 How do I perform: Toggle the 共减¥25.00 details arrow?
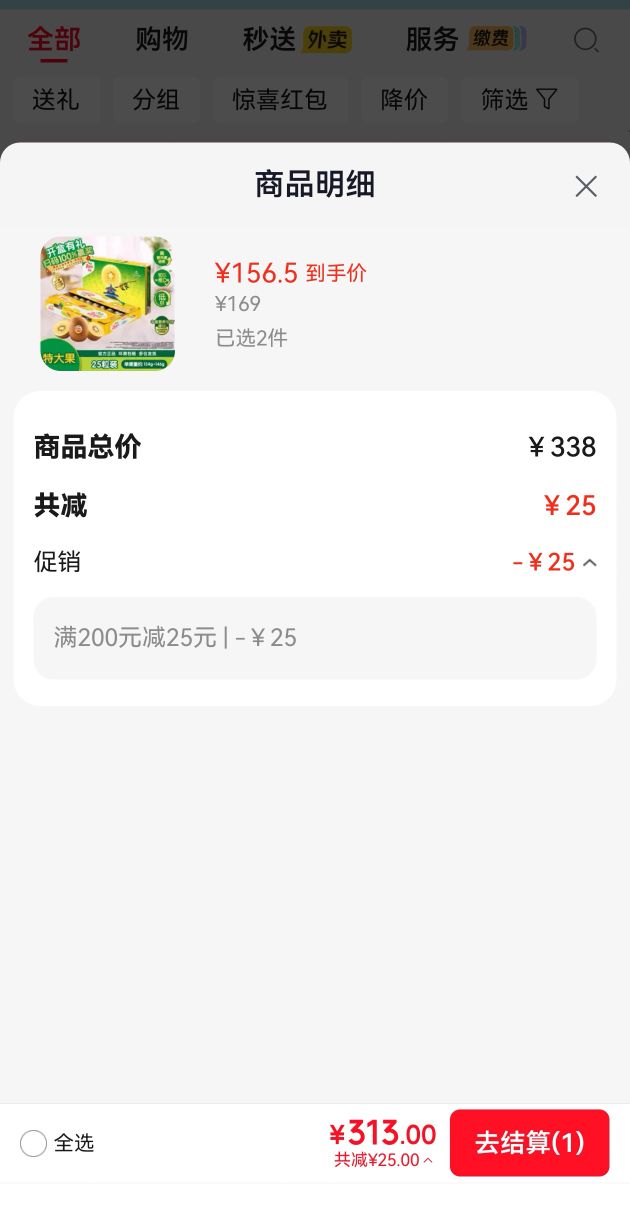click(428, 1161)
